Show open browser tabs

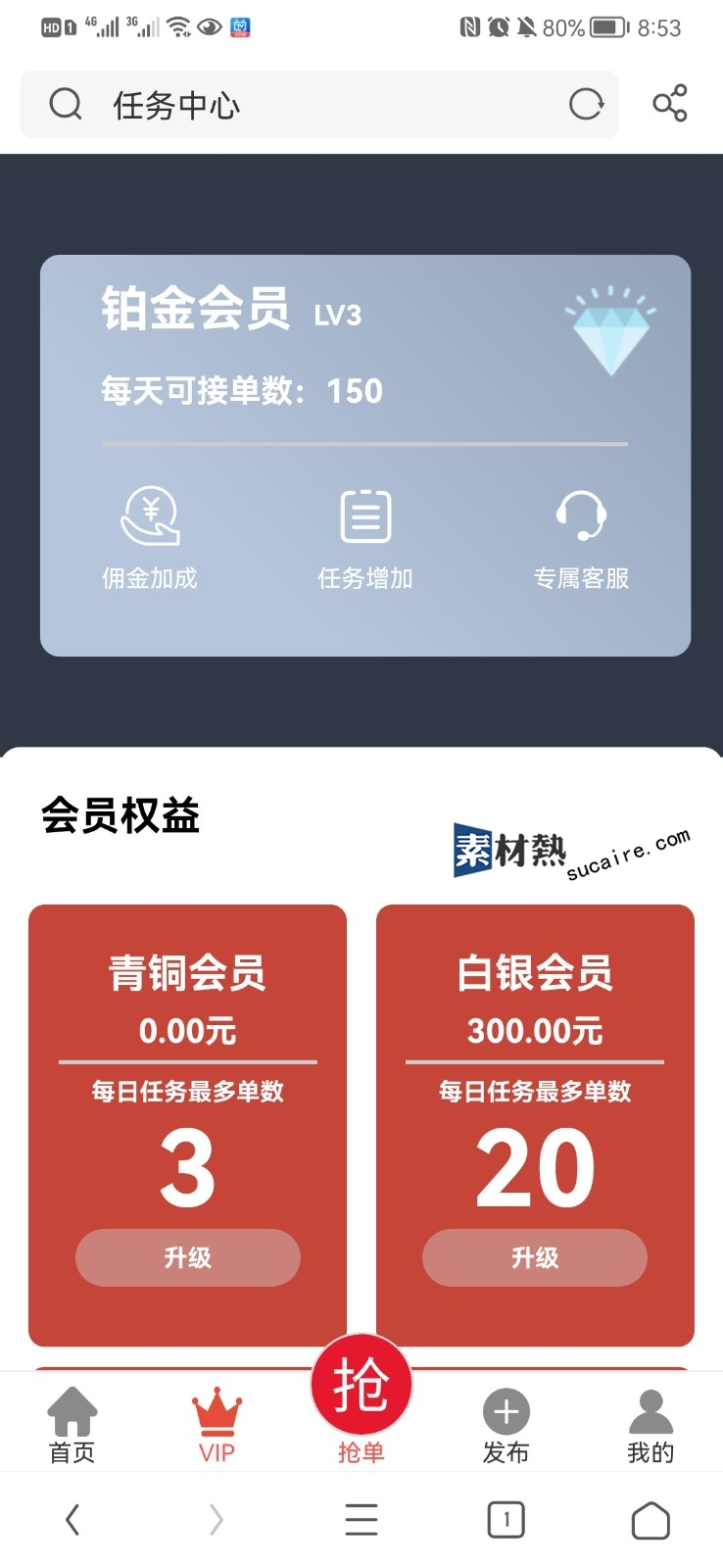point(506,1520)
